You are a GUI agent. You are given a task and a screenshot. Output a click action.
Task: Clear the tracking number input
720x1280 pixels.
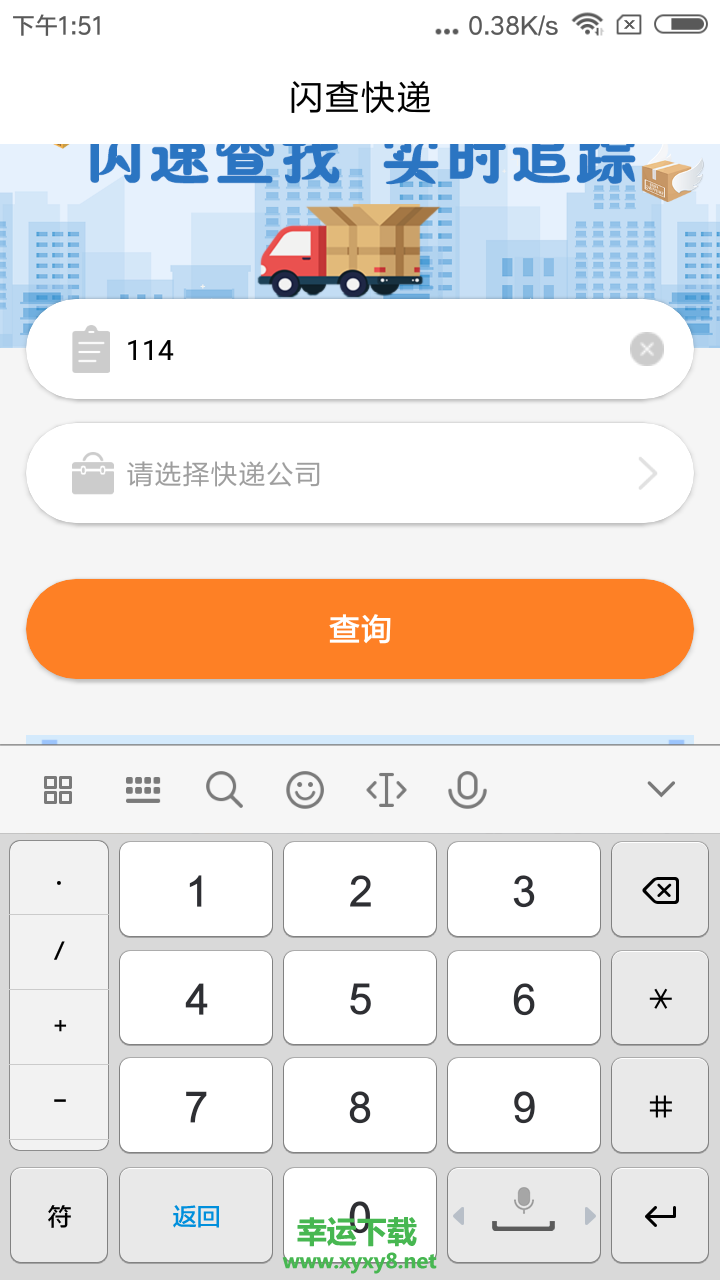point(646,349)
